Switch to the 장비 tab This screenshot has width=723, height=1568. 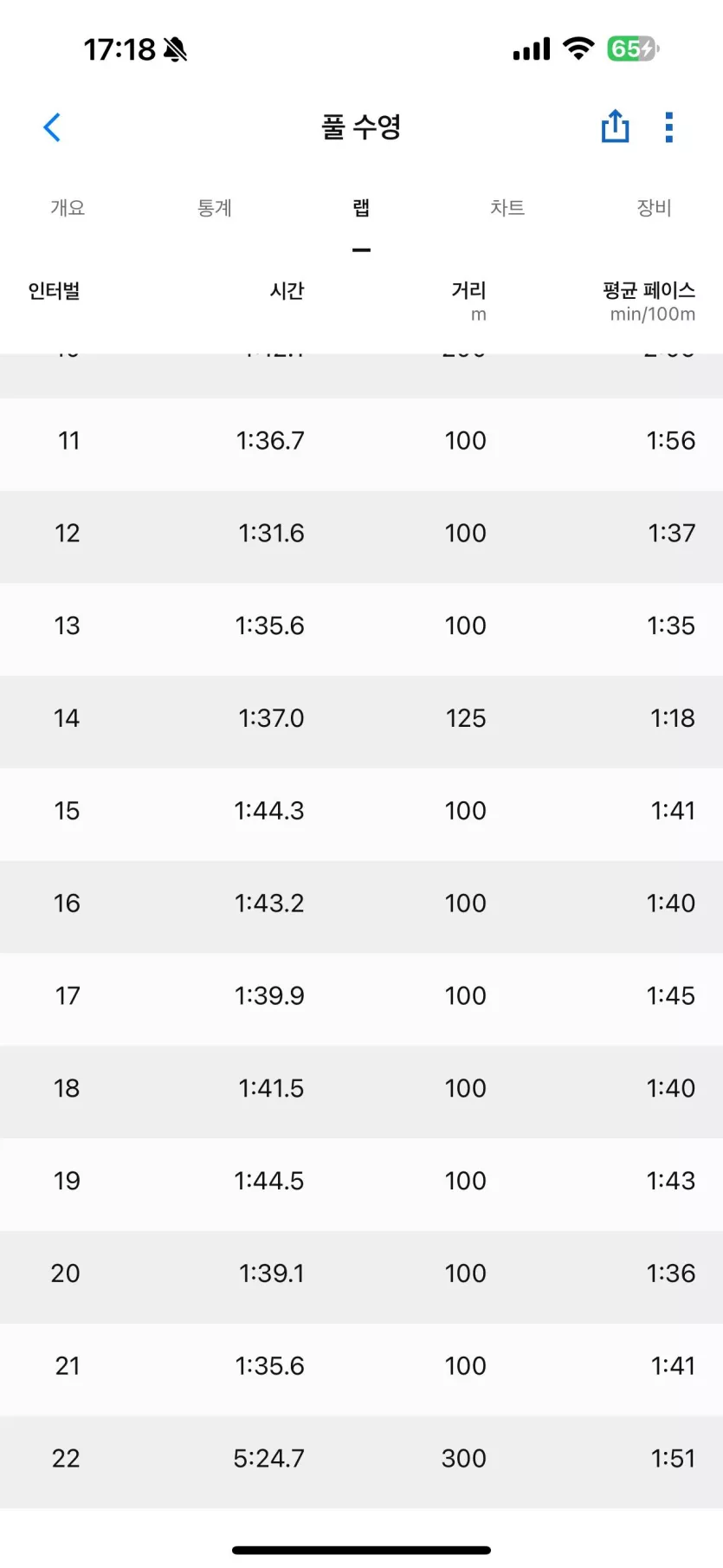coord(654,208)
